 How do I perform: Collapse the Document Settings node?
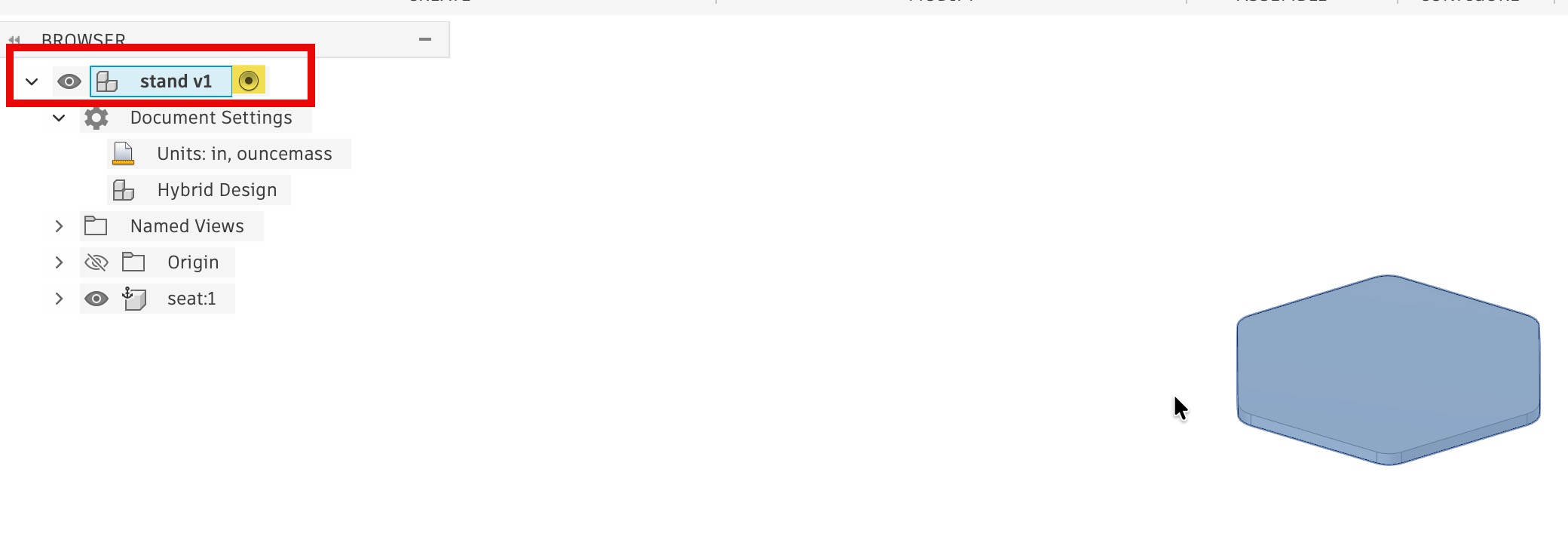click(59, 118)
